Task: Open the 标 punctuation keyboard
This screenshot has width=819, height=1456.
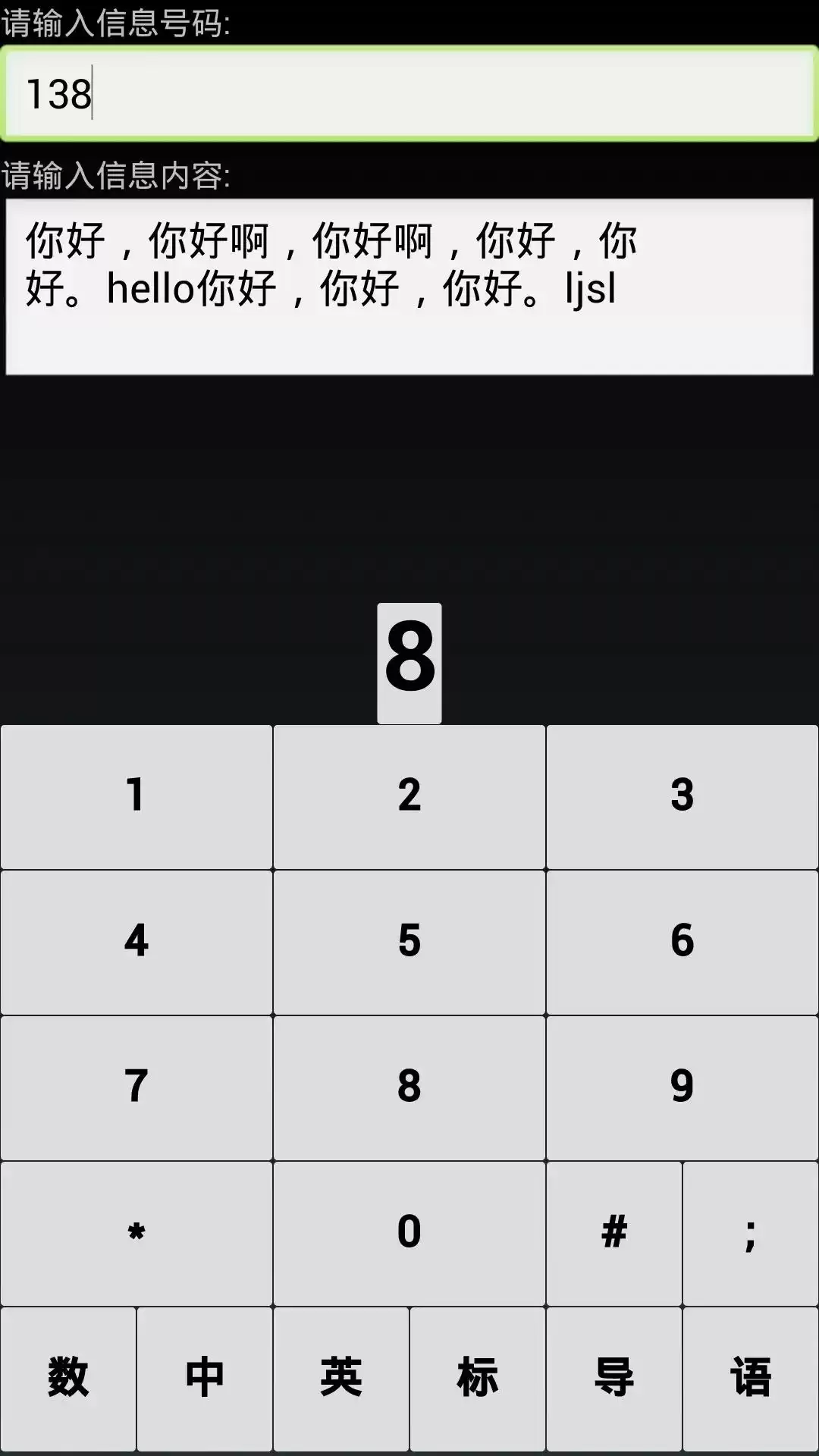Action: pos(478,1378)
